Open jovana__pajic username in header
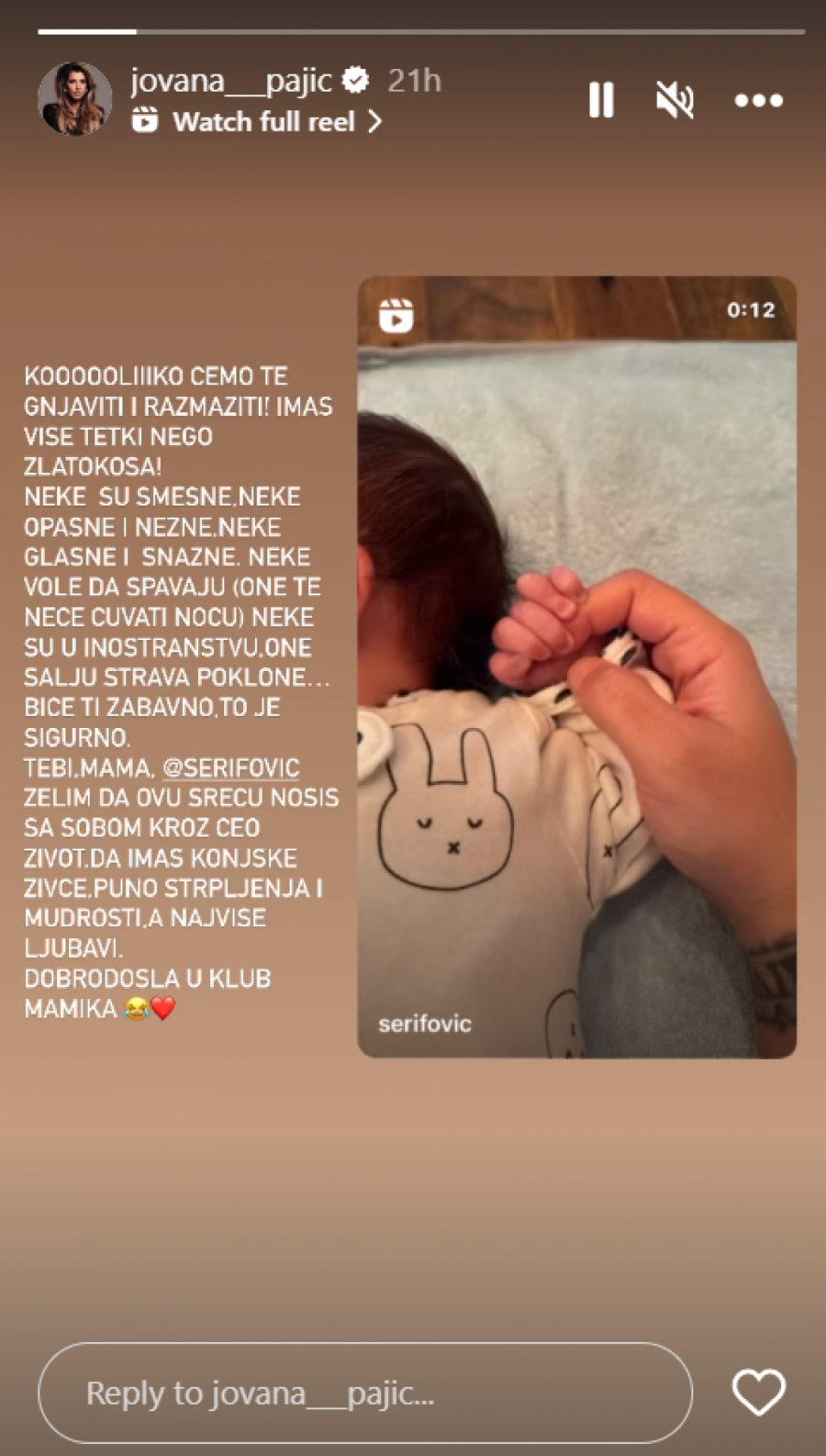The height and width of the screenshot is (1456, 826). click(x=230, y=81)
